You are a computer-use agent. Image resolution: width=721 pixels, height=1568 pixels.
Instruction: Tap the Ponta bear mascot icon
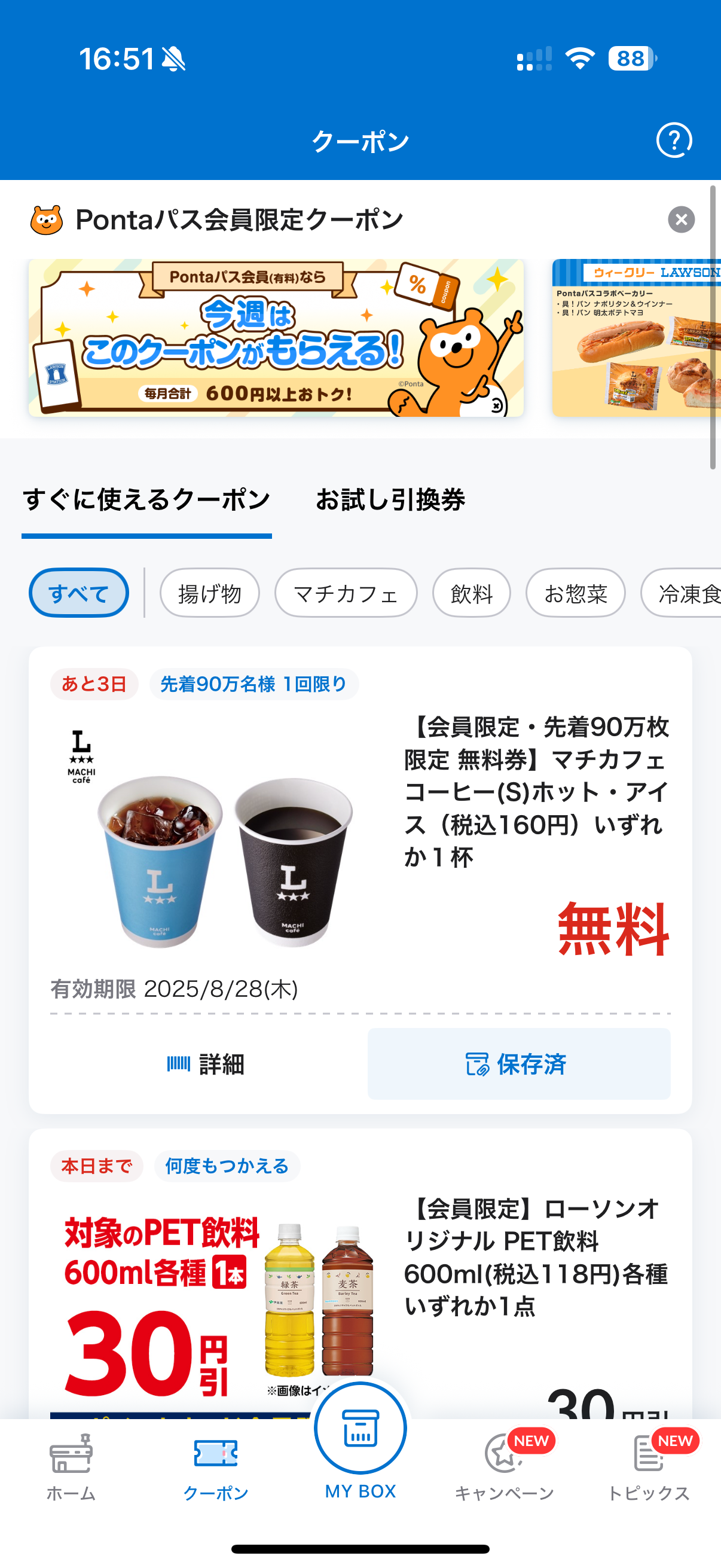(x=47, y=219)
